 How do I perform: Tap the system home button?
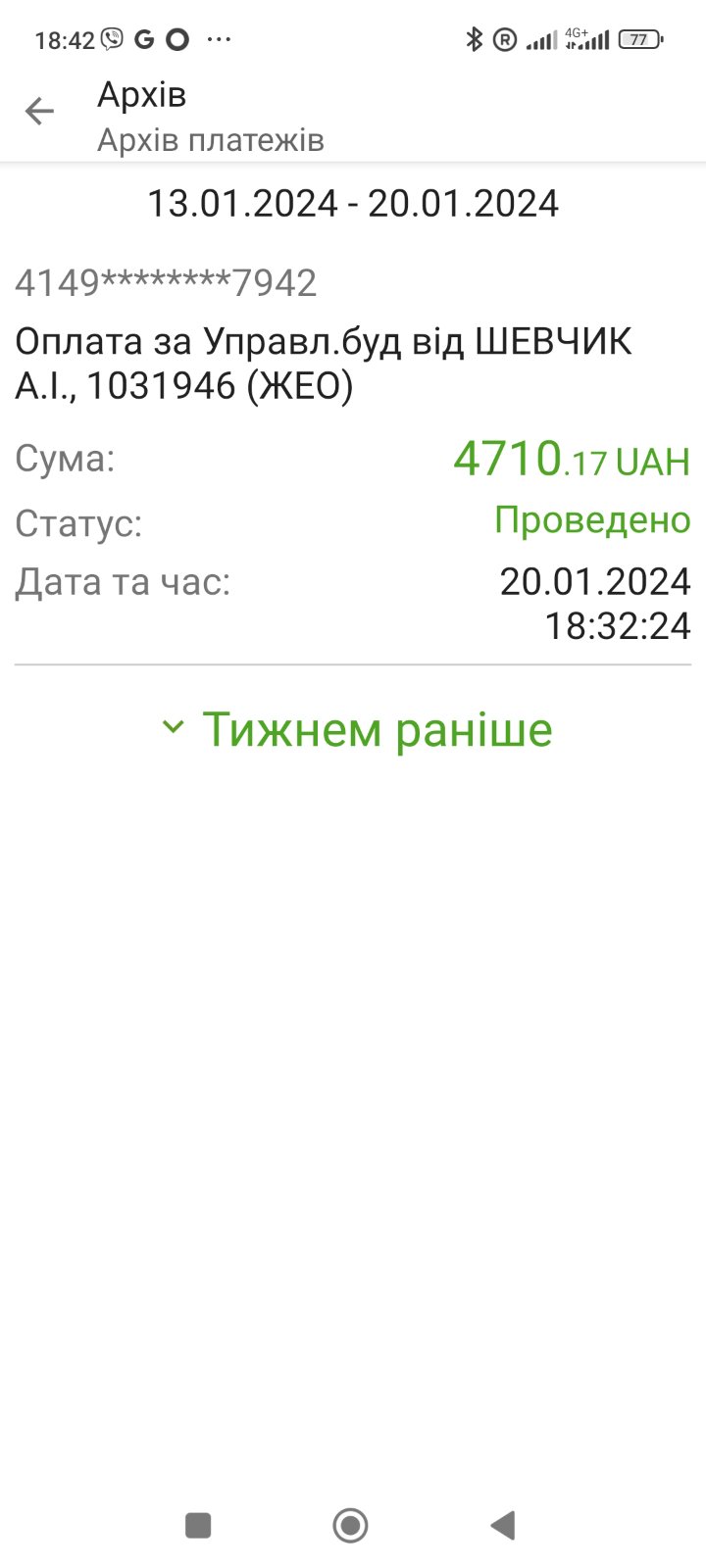point(350,1525)
